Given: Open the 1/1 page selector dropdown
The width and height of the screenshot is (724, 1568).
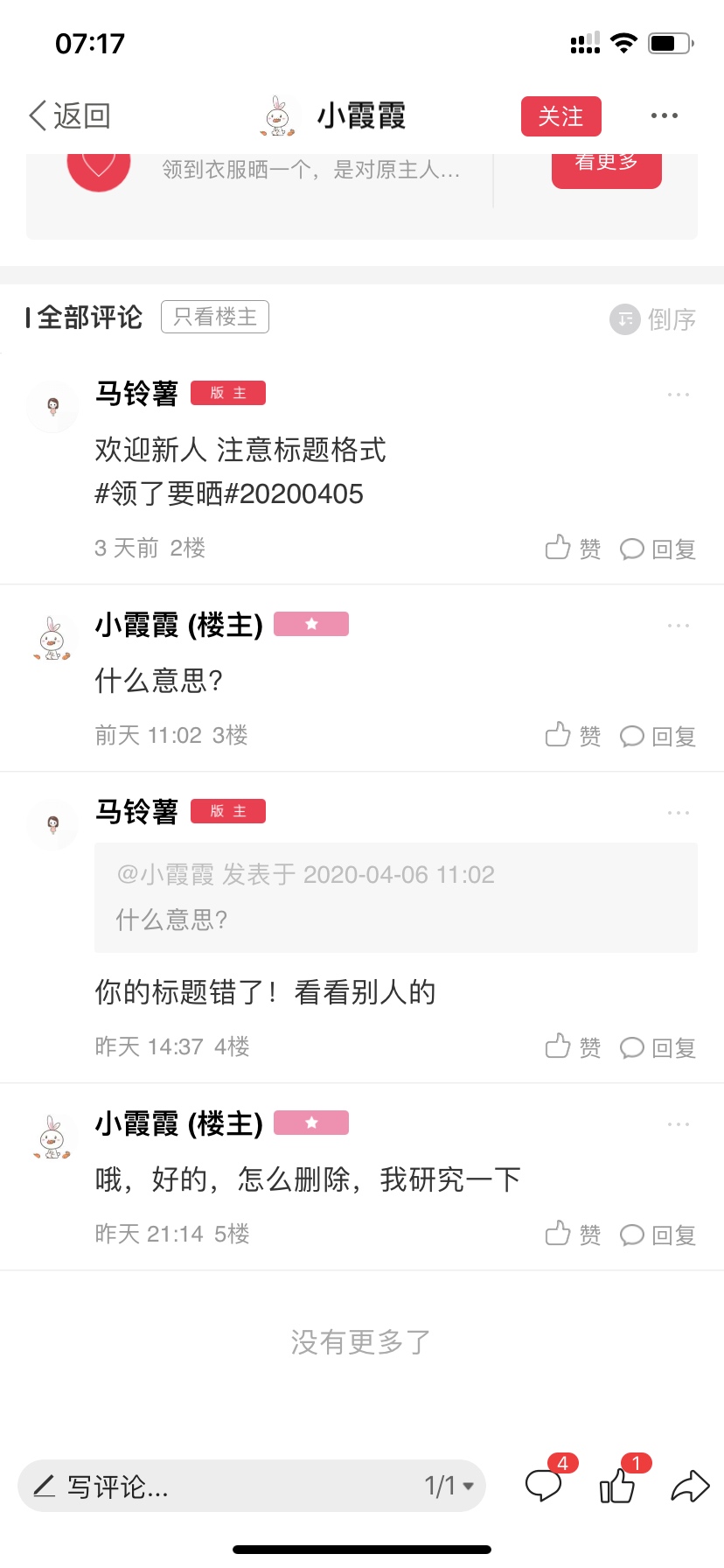Looking at the screenshot, I should point(449,1486).
